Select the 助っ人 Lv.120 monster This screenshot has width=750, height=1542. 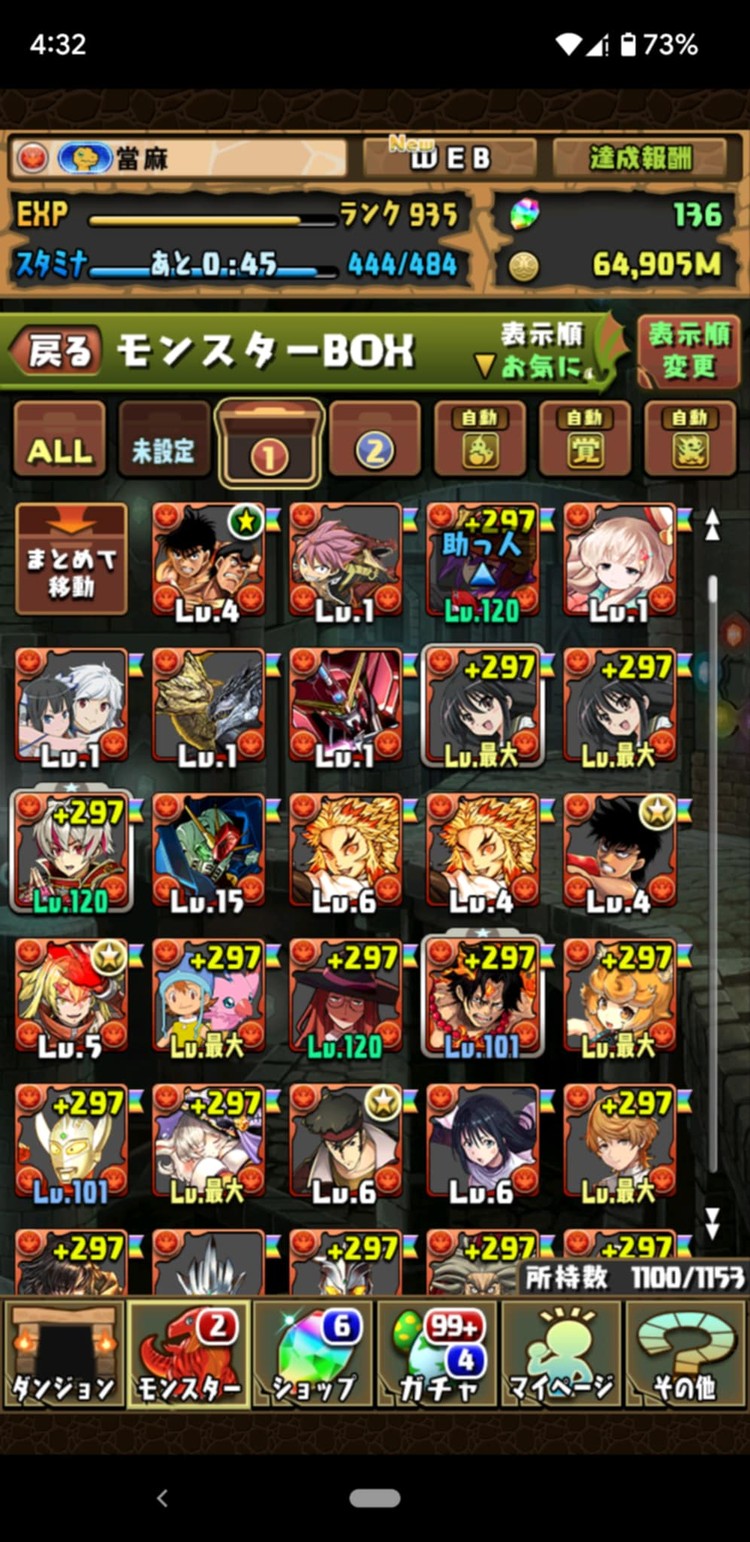coord(482,559)
